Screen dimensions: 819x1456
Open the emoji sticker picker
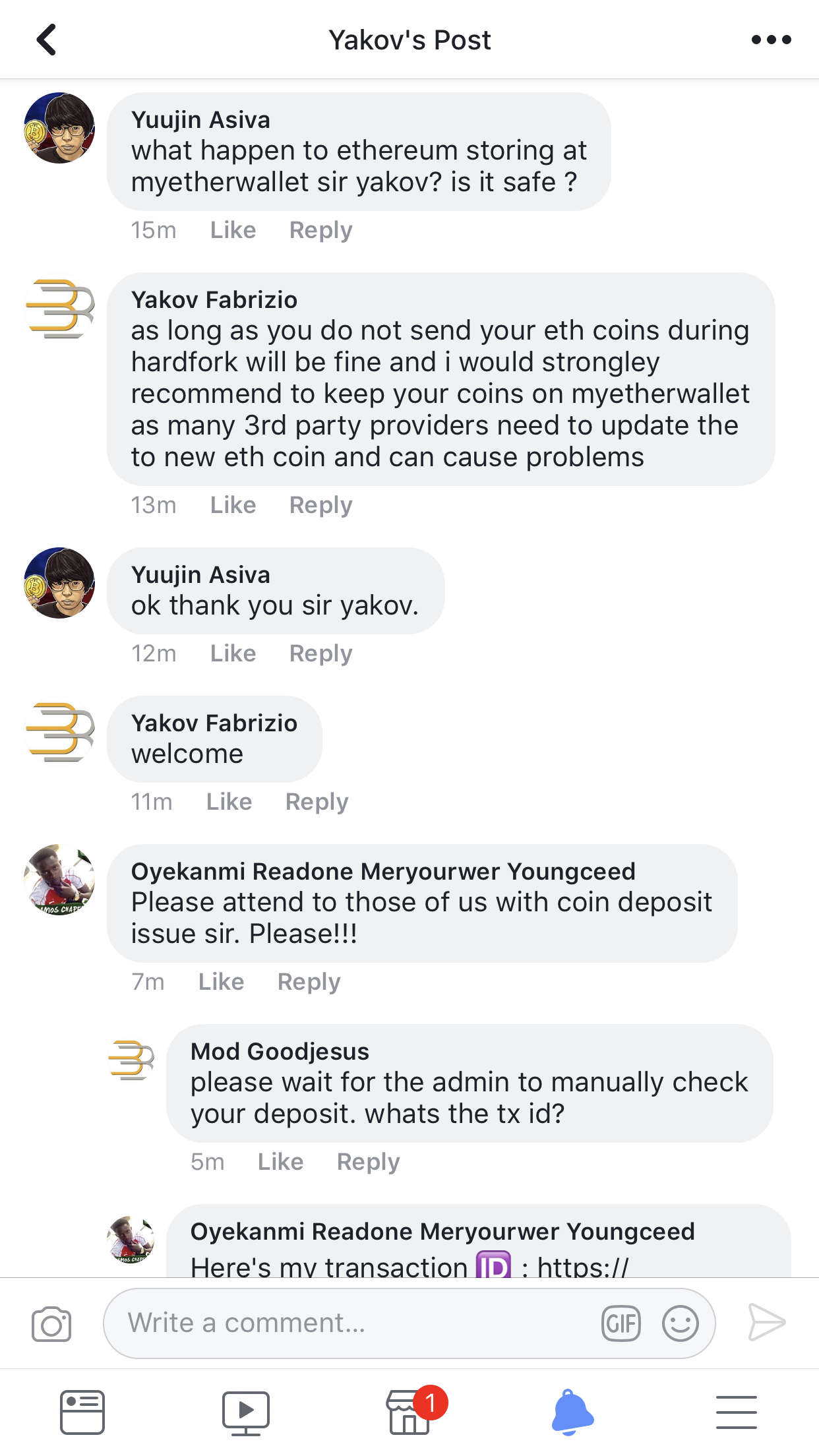(680, 1323)
